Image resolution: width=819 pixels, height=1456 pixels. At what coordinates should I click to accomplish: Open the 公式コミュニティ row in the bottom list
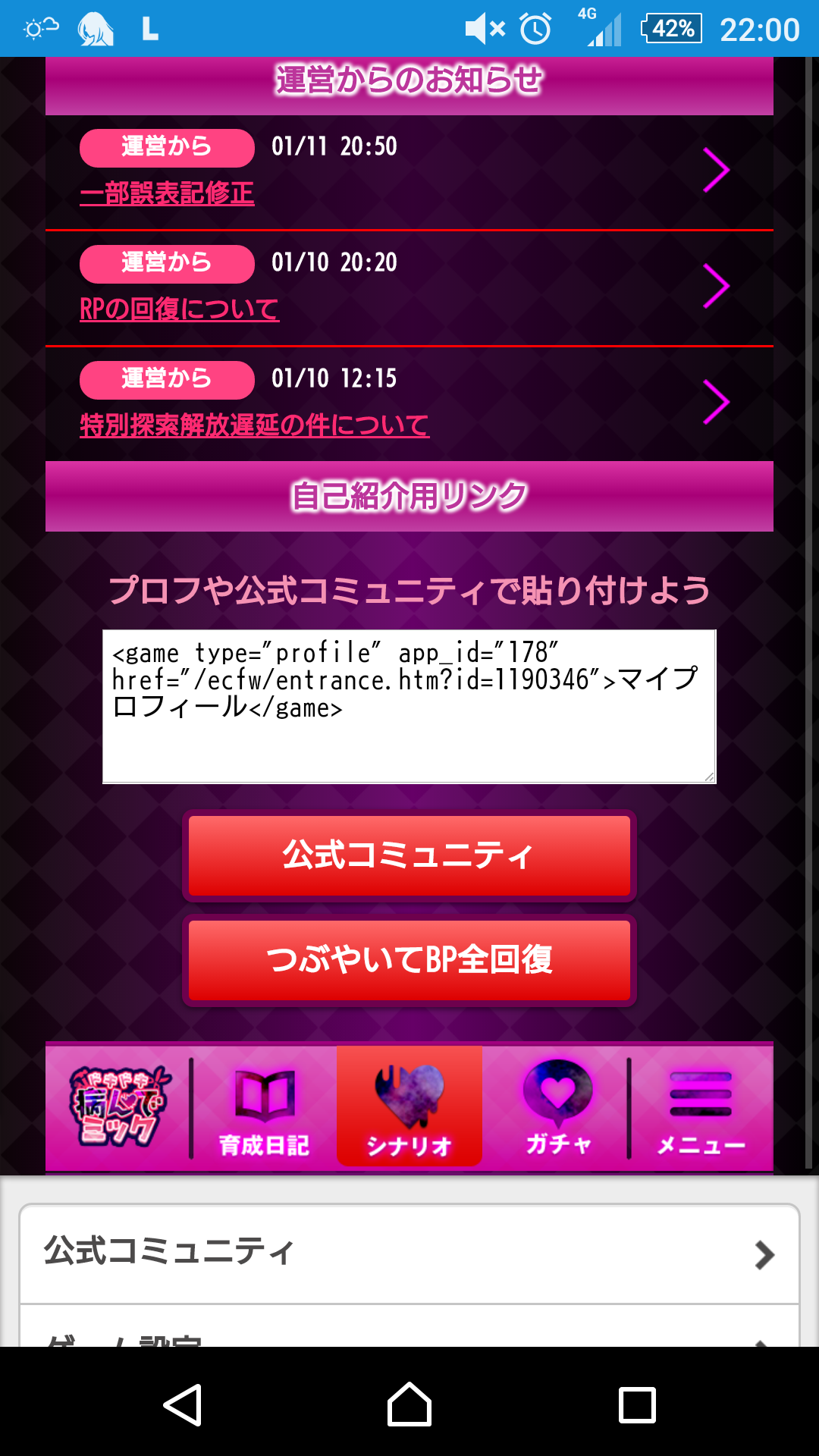[x=409, y=1254]
